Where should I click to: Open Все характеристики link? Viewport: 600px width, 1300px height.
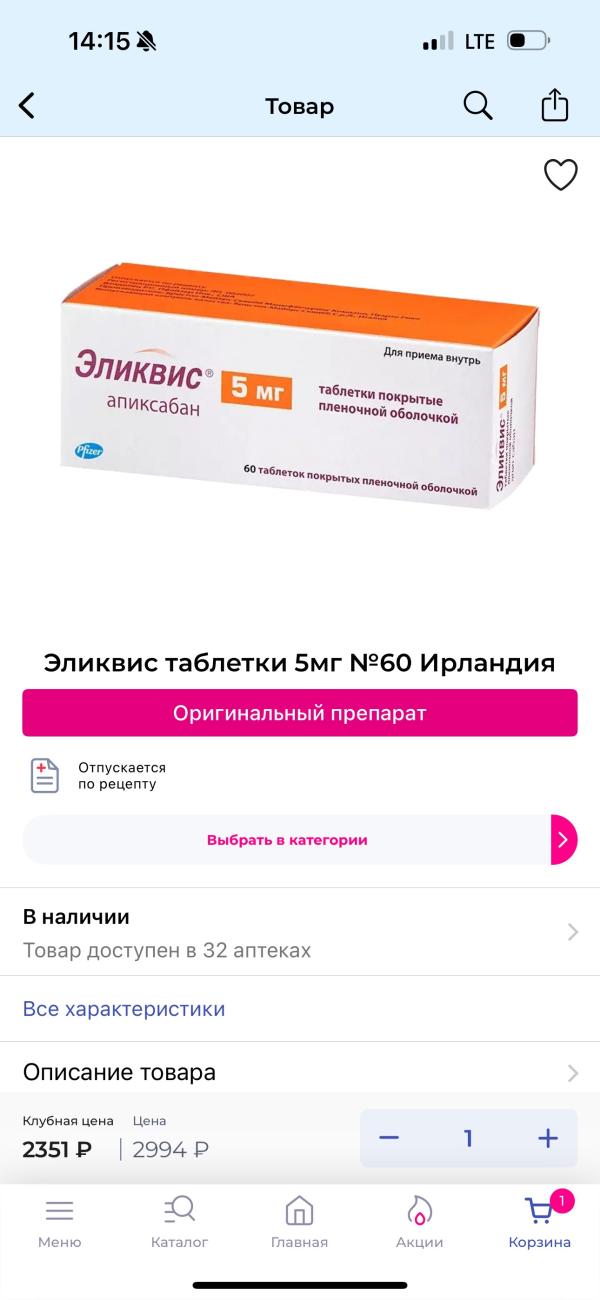click(x=124, y=1009)
